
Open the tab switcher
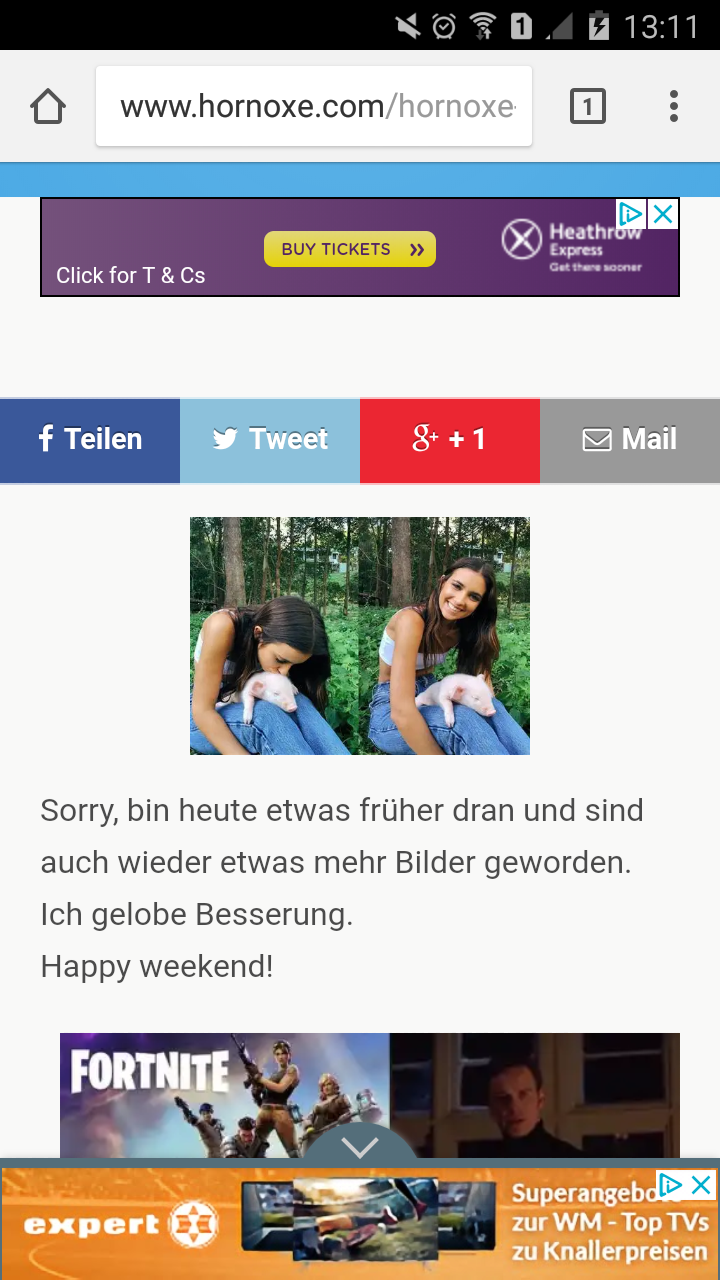click(x=588, y=106)
